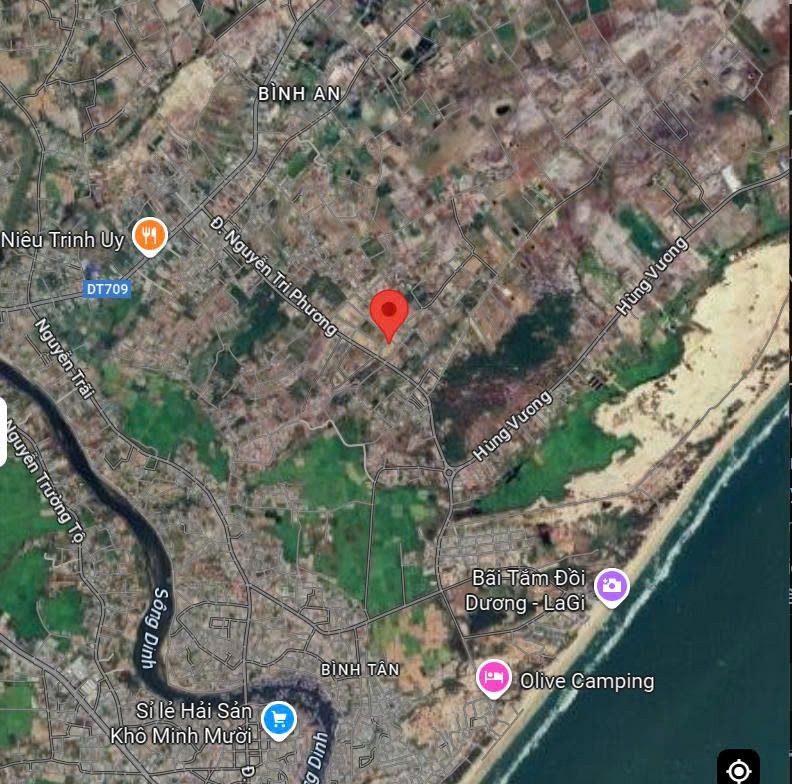The height and width of the screenshot is (784, 792).
Task: Open Sỉ lẻ Hải Sản Khô Minh Mười shop
Action: tap(278, 718)
